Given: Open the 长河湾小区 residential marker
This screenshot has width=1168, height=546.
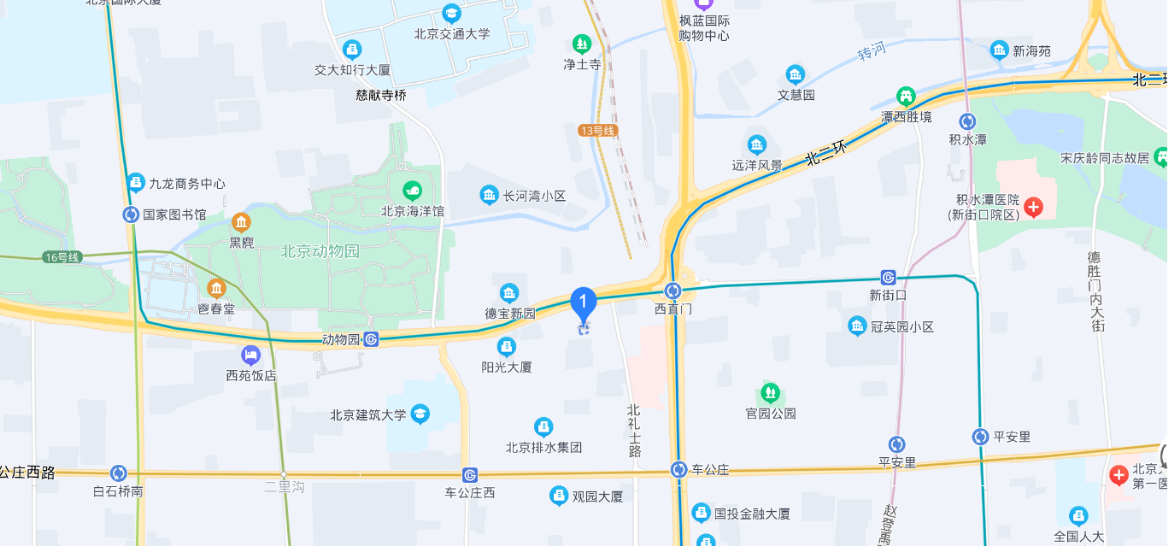Looking at the screenshot, I should pyautogui.click(x=489, y=195).
